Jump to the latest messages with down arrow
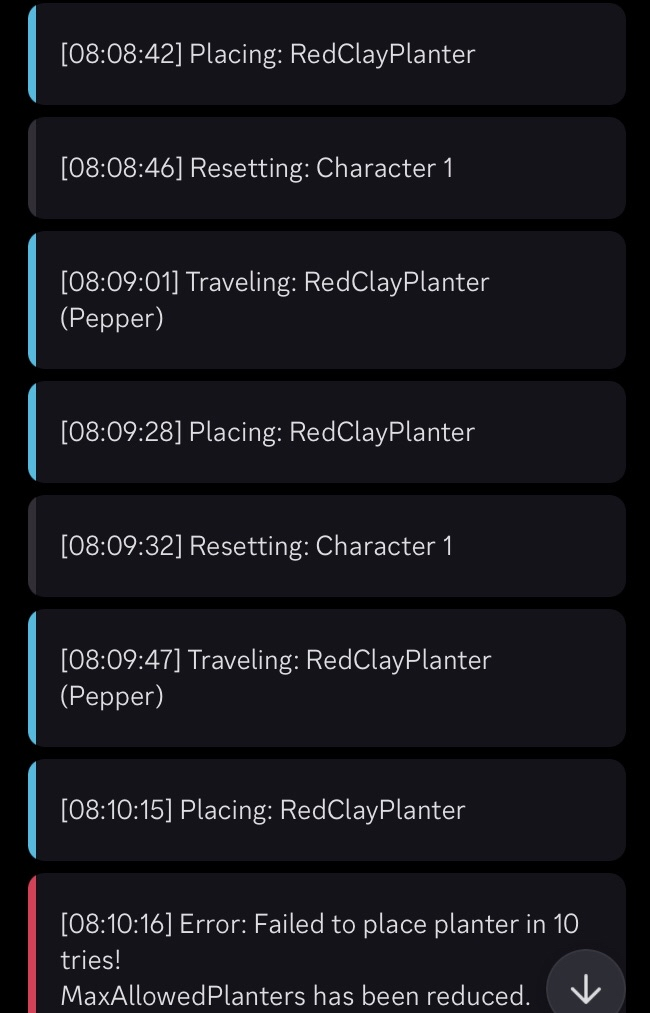Viewport: 650px width, 1013px height. [x=585, y=986]
